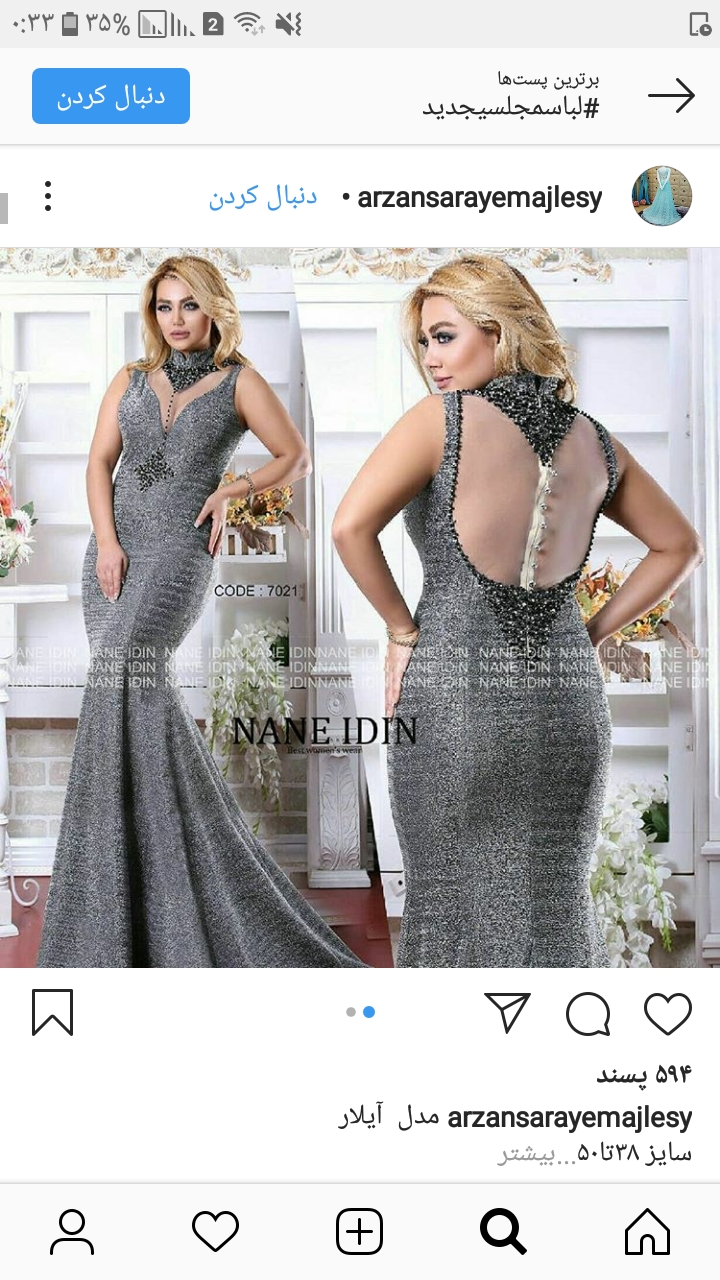Share this post via the paper plane icon
The image size is (720, 1280).
click(507, 1012)
